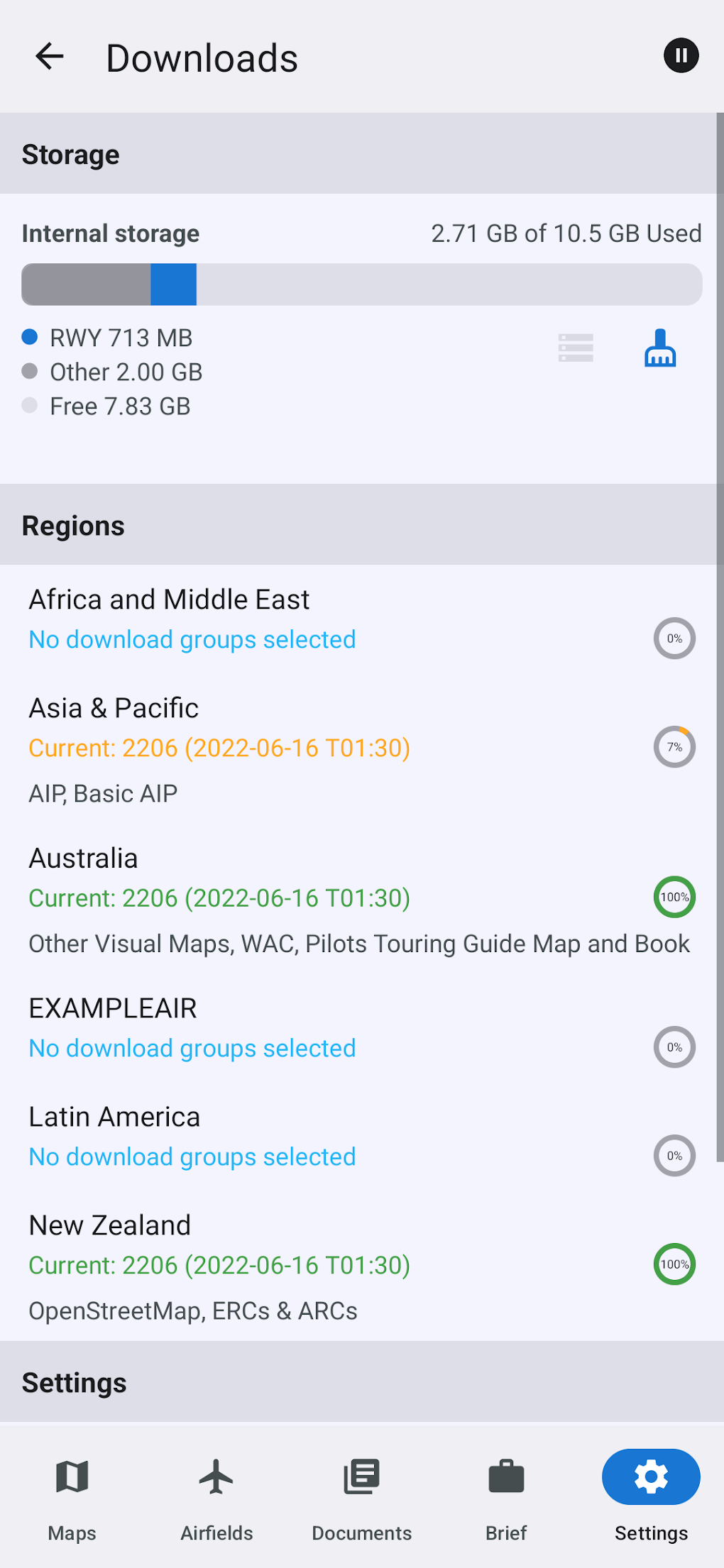Pause all downloads
Image resolution: width=724 pixels, height=1568 pixels.
click(x=680, y=56)
